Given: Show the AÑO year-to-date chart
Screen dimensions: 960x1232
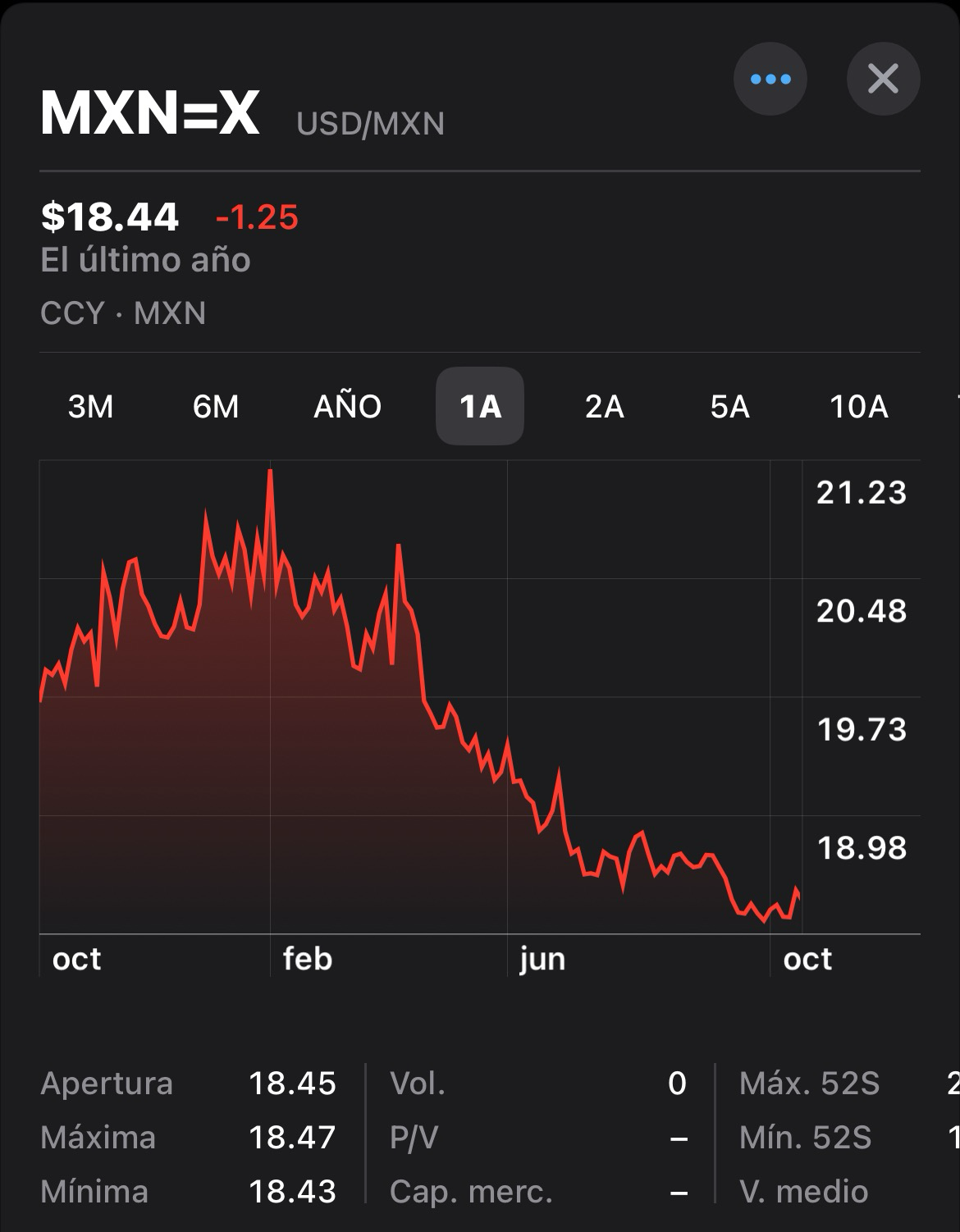Looking at the screenshot, I should click(x=347, y=406).
